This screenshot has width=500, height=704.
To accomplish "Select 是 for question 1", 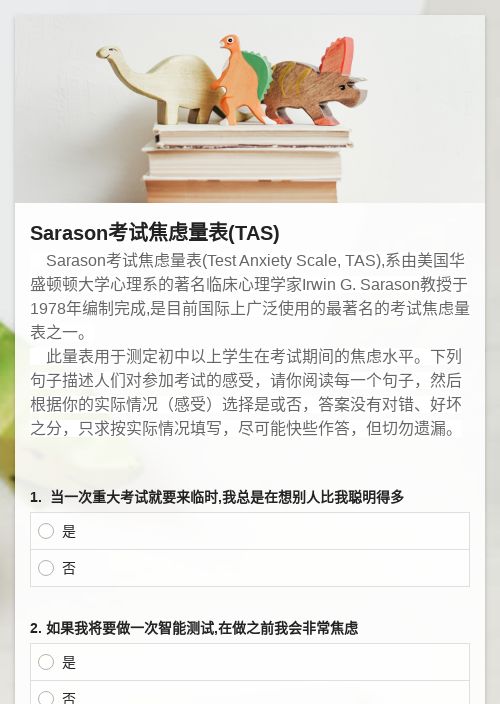I will tap(250, 531).
